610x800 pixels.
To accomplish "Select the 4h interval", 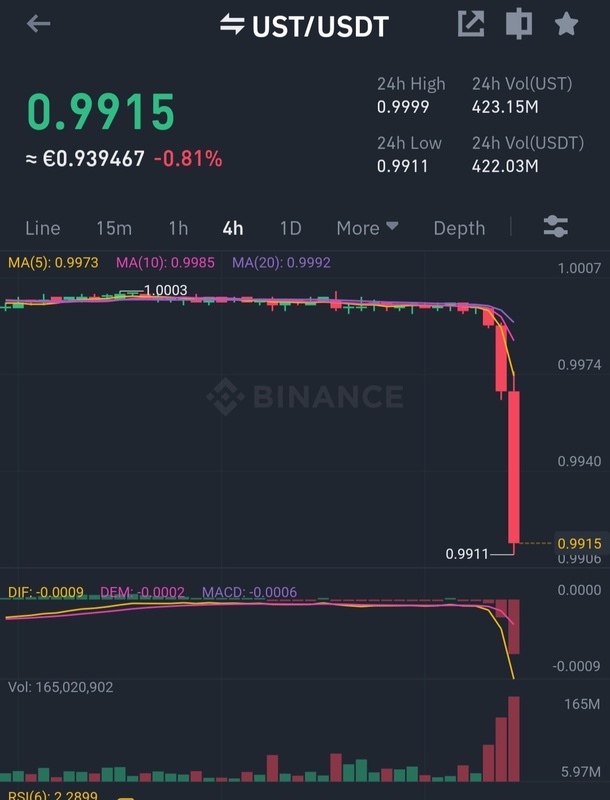I will [233, 228].
